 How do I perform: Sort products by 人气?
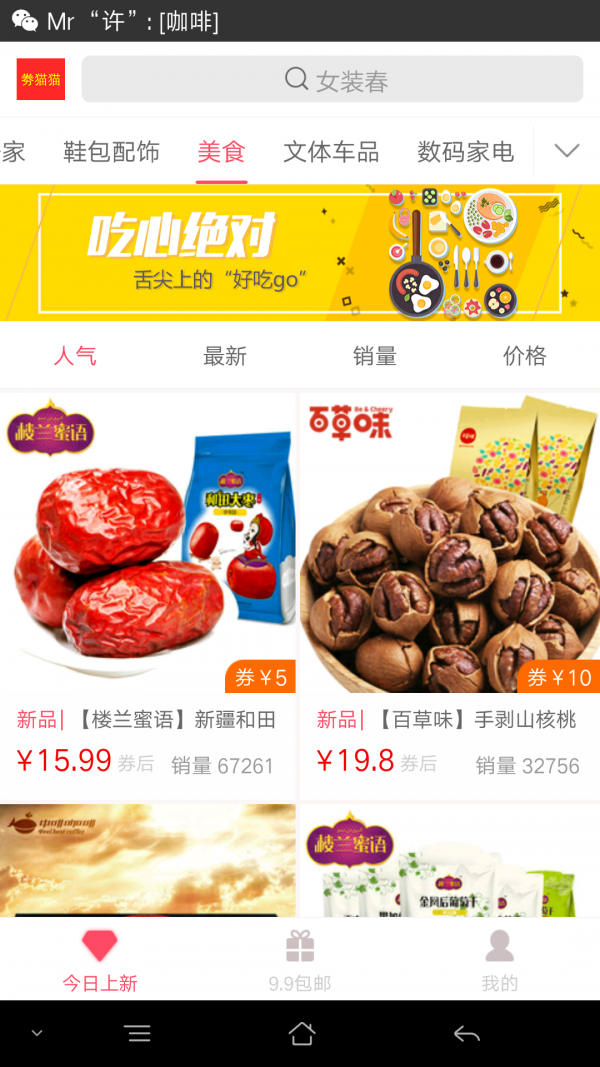75,356
